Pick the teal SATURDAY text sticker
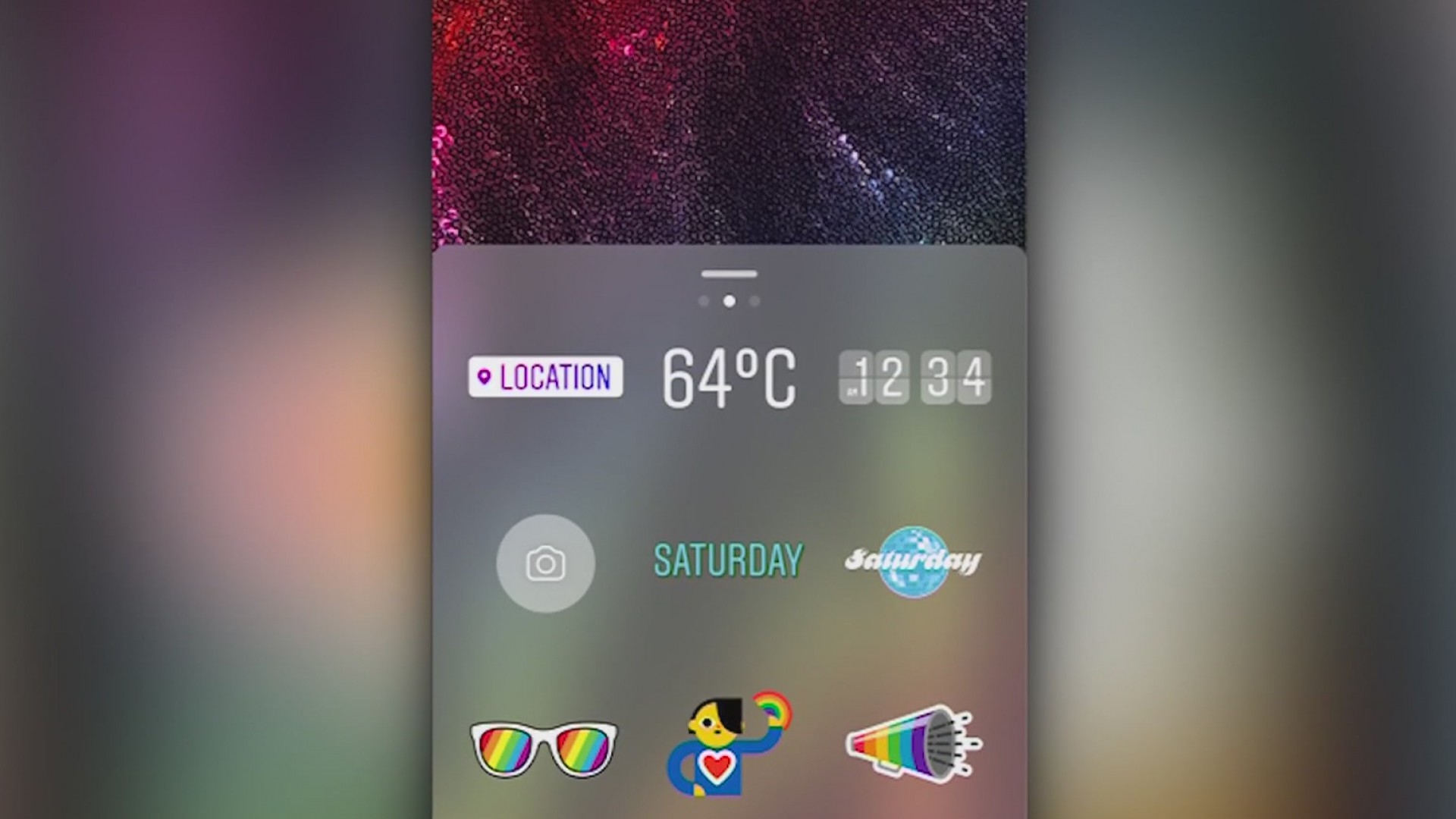Viewport: 1456px width, 819px height. (728, 561)
